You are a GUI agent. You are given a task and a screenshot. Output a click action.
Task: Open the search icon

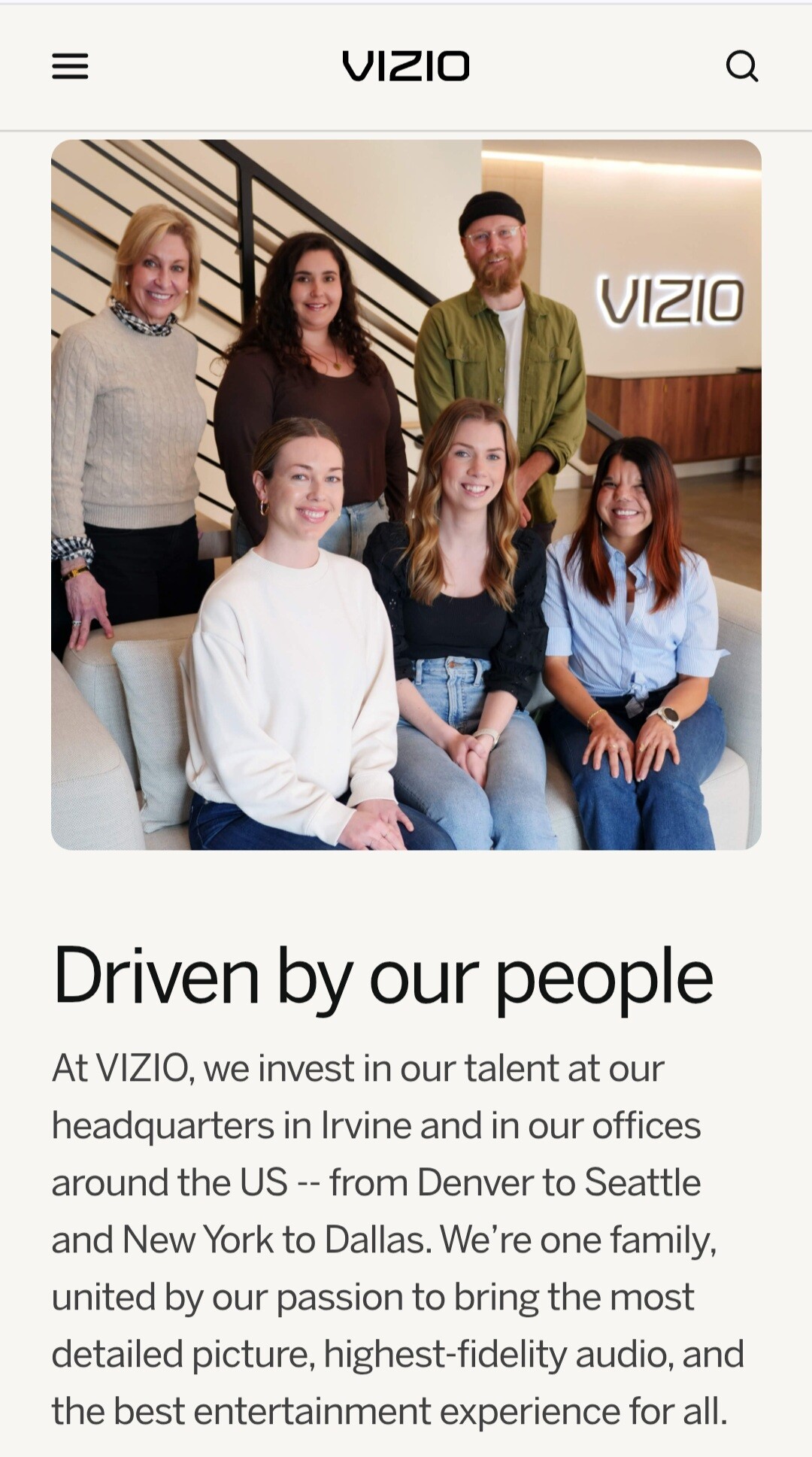(741, 66)
